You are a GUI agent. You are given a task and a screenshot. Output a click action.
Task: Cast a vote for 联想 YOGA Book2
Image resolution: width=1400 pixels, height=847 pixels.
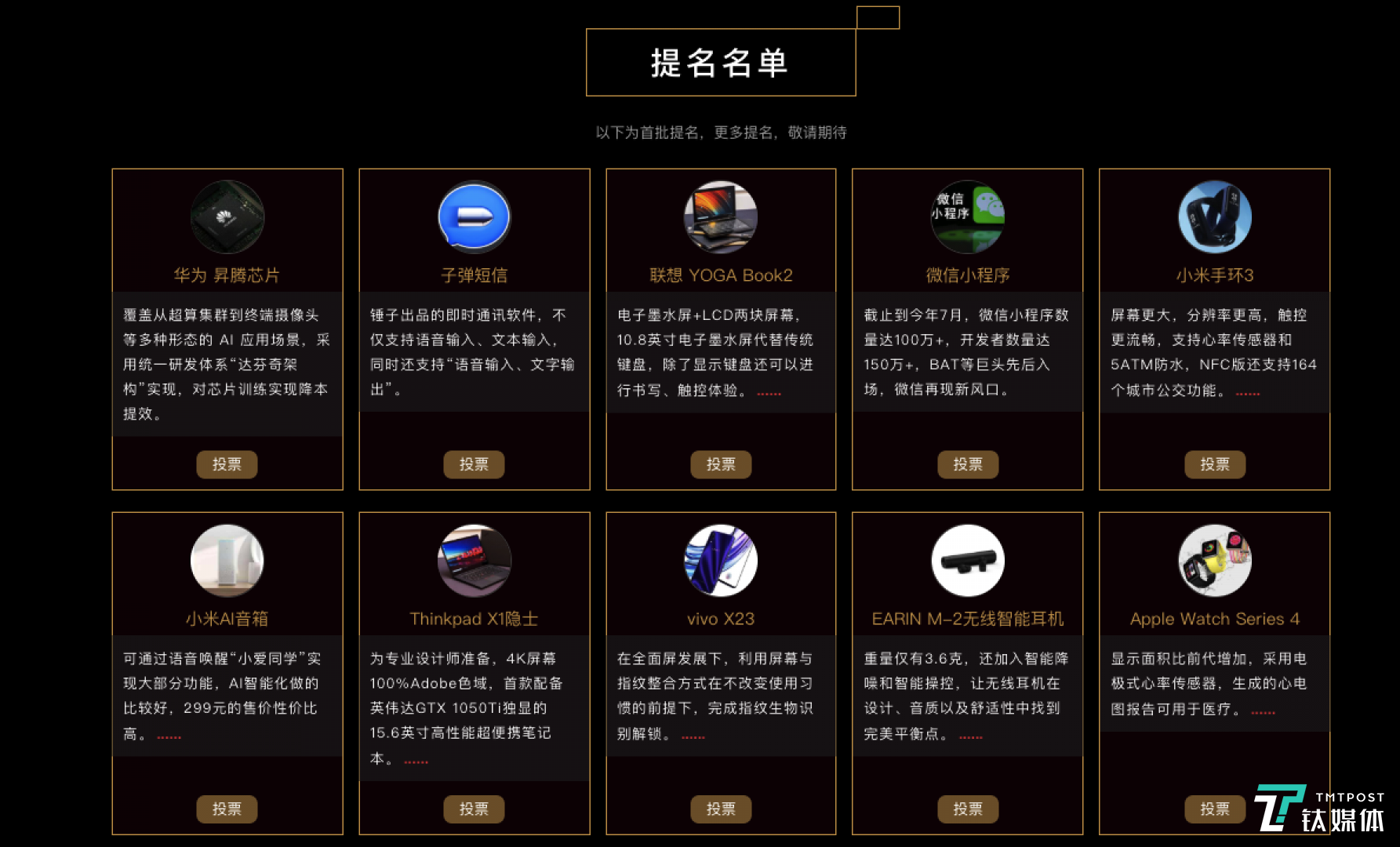pyautogui.click(x=721, y=464)
